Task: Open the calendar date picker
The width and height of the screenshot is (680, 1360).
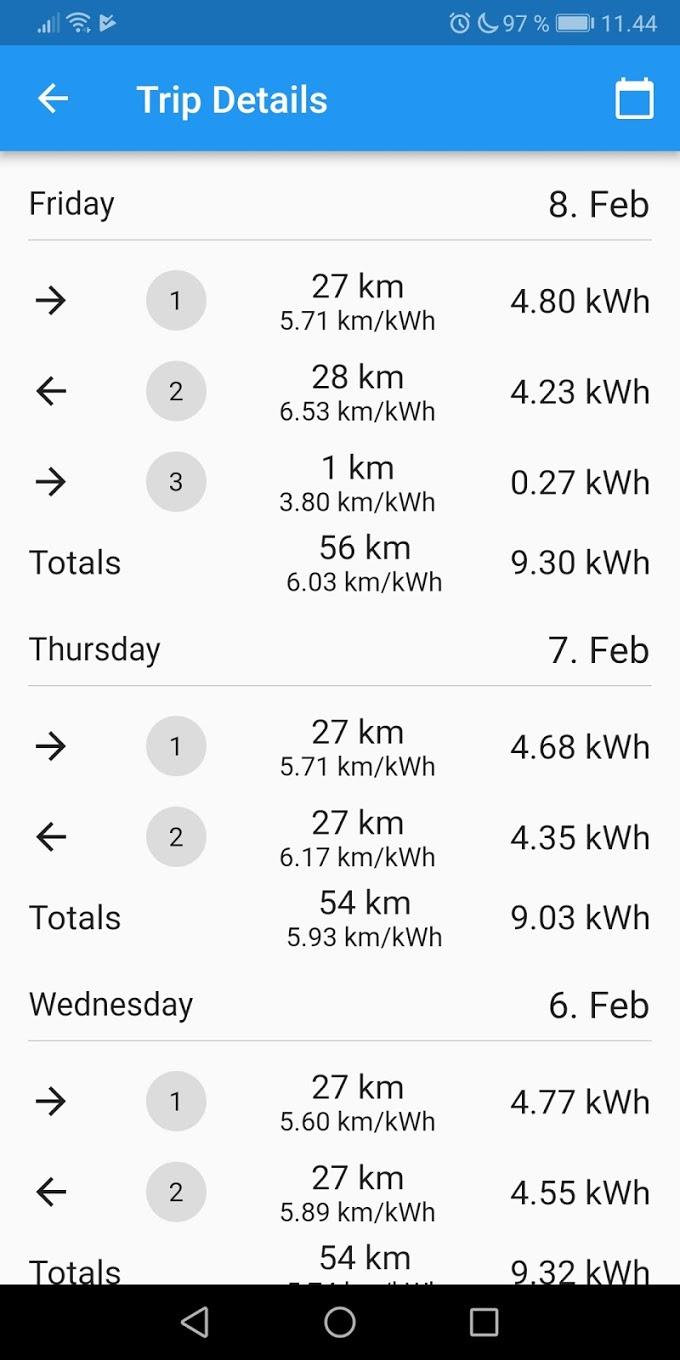Action: 634,99
